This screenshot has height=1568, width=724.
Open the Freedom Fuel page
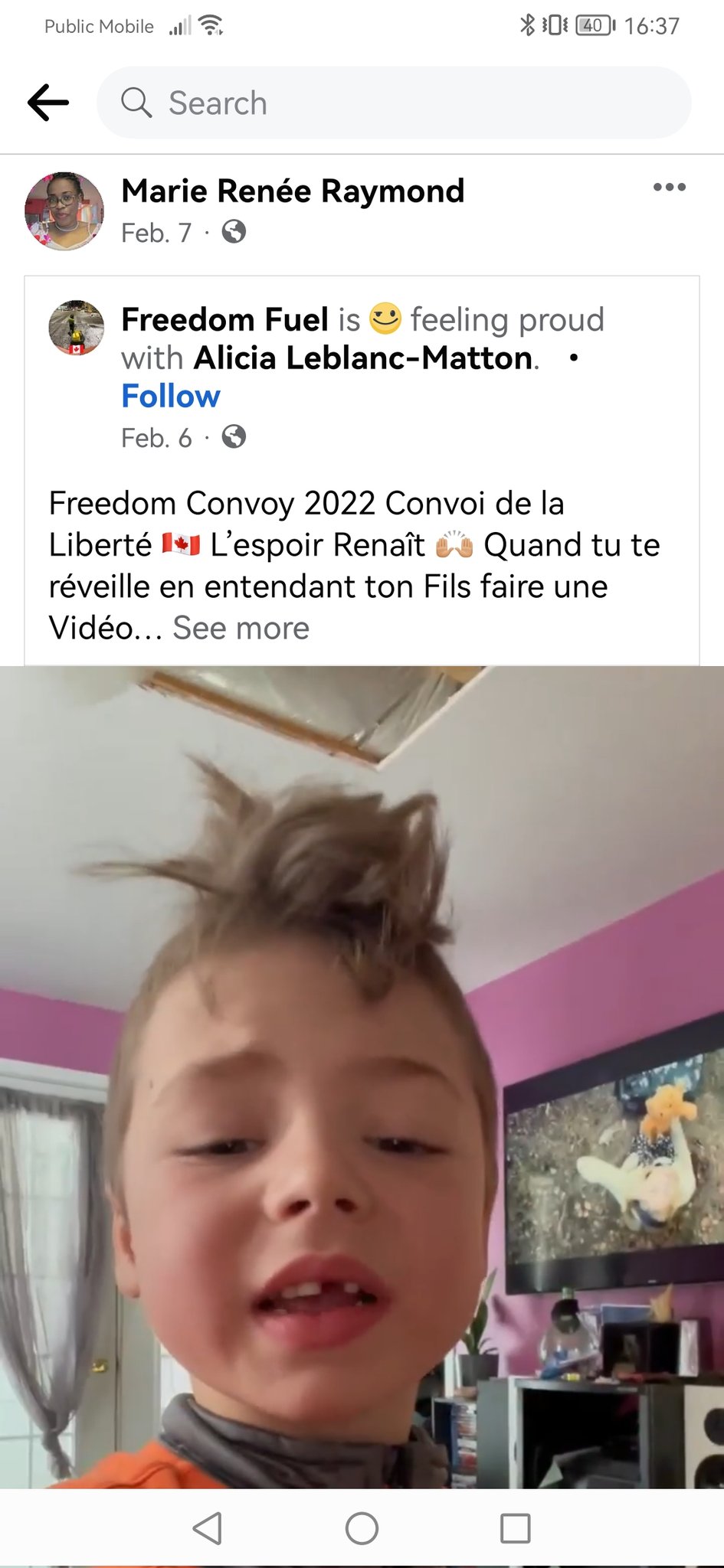pos(224,319)
